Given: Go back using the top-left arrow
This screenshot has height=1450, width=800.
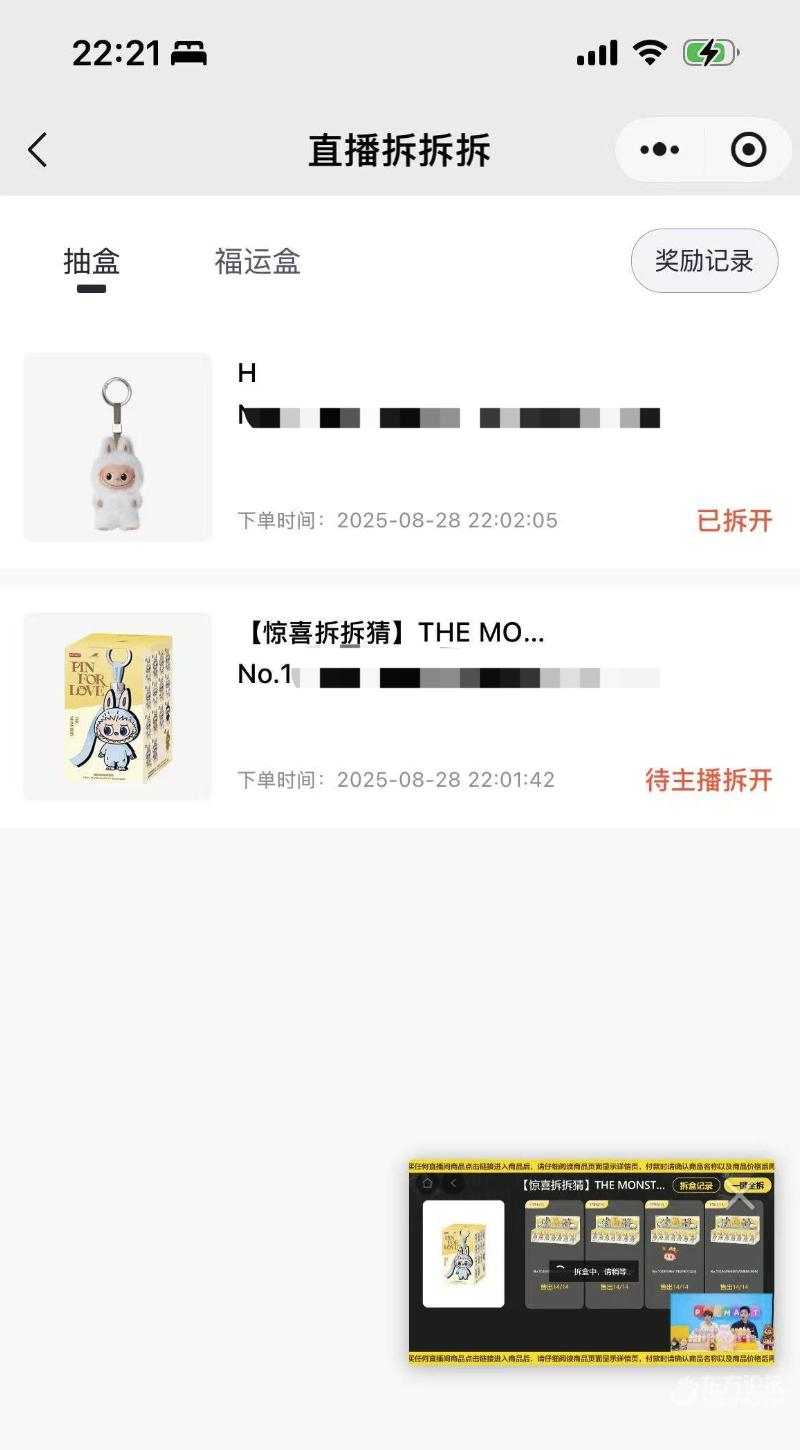Looking at the screenshot, I should (x=37, y=151).
